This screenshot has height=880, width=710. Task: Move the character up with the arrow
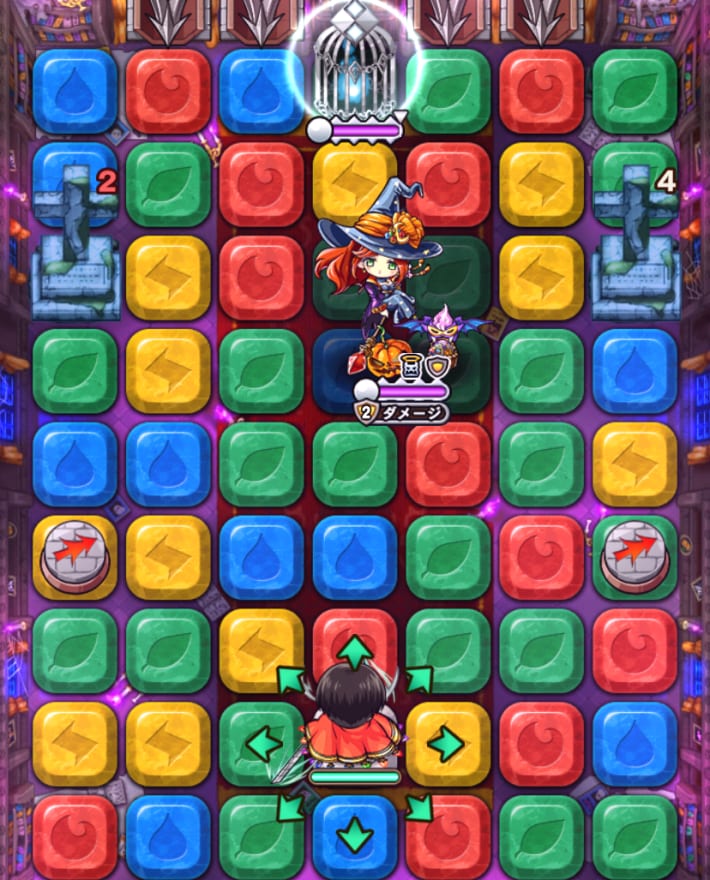point(354,653)
